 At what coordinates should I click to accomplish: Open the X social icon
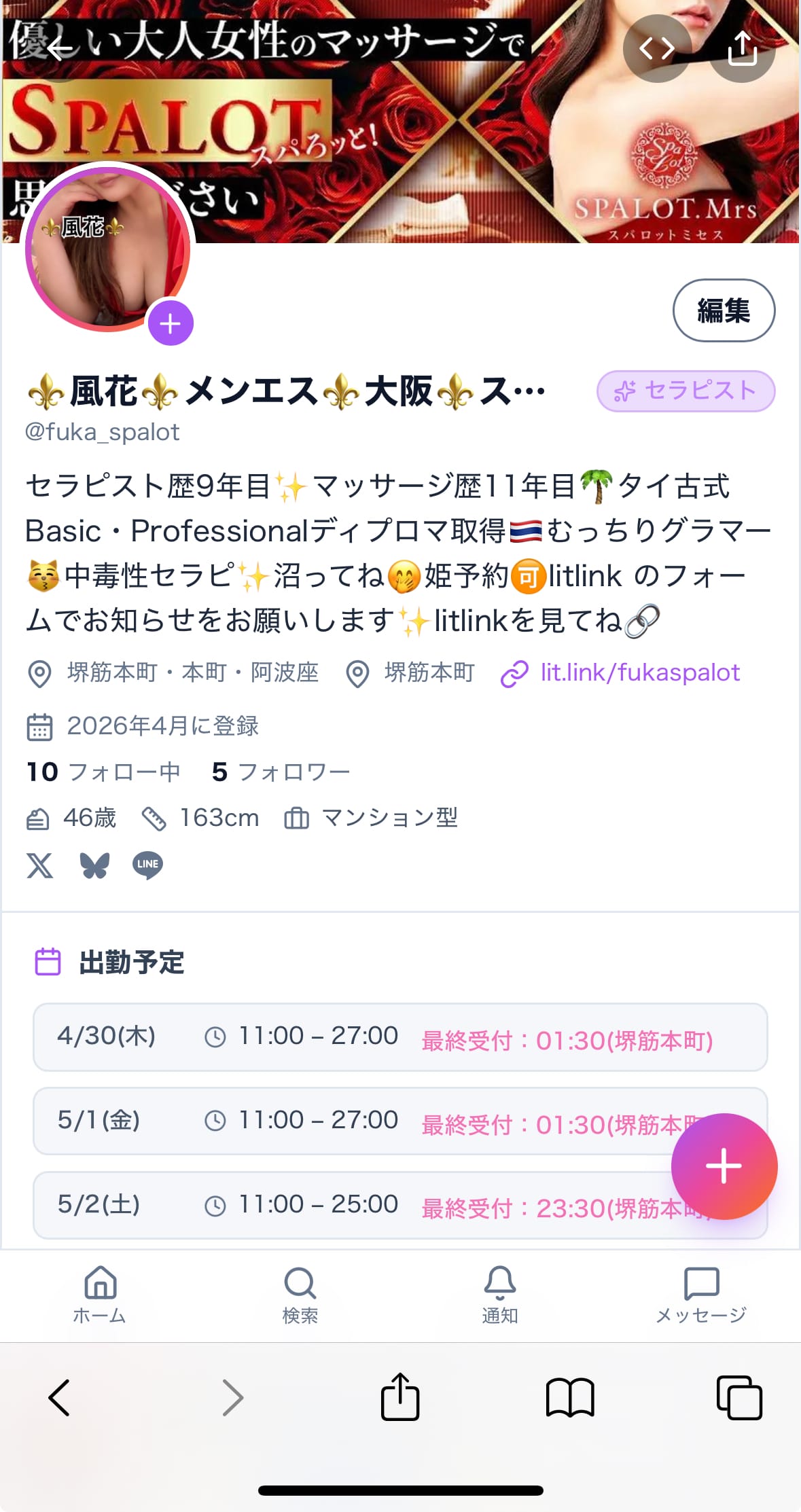click(x=40, y=865)
